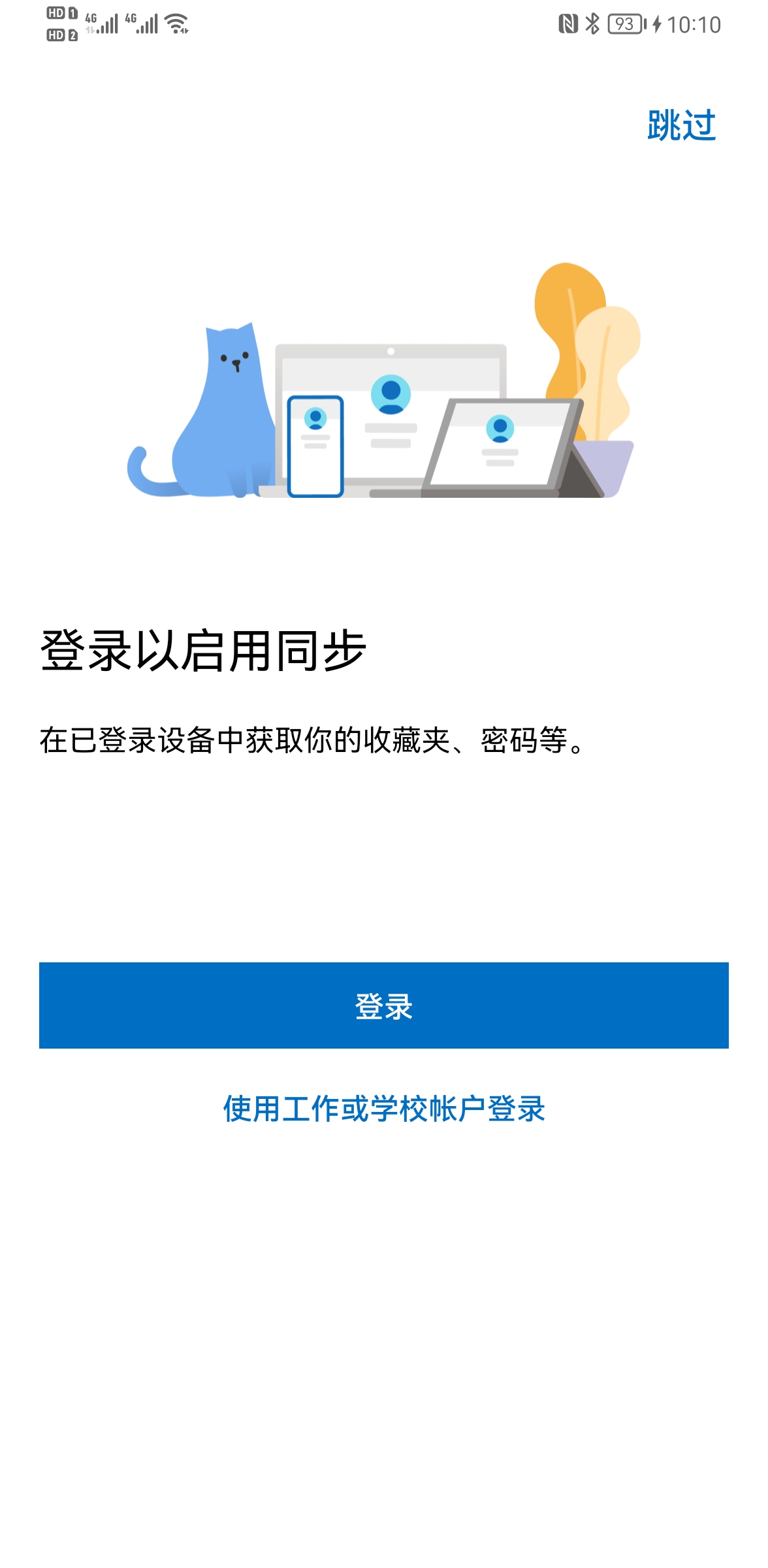The height and width of the screenshot is (1568, 768).
Task: Tap the blue 登录 button
Action: tap(384, 1005)
